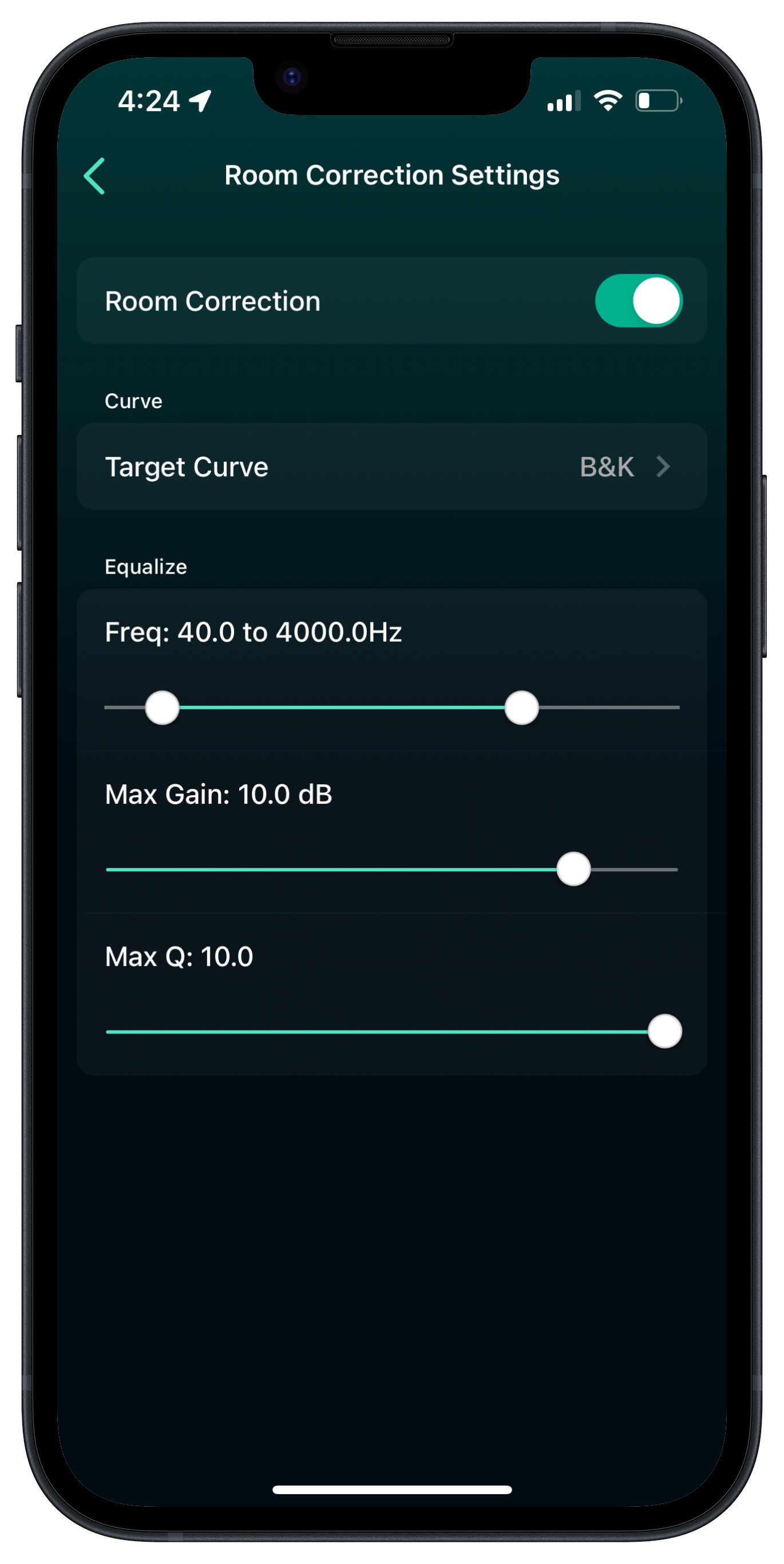Tap the lower frequency slider handle
This screenshot has width=784, height=1564.
[163, 708]
